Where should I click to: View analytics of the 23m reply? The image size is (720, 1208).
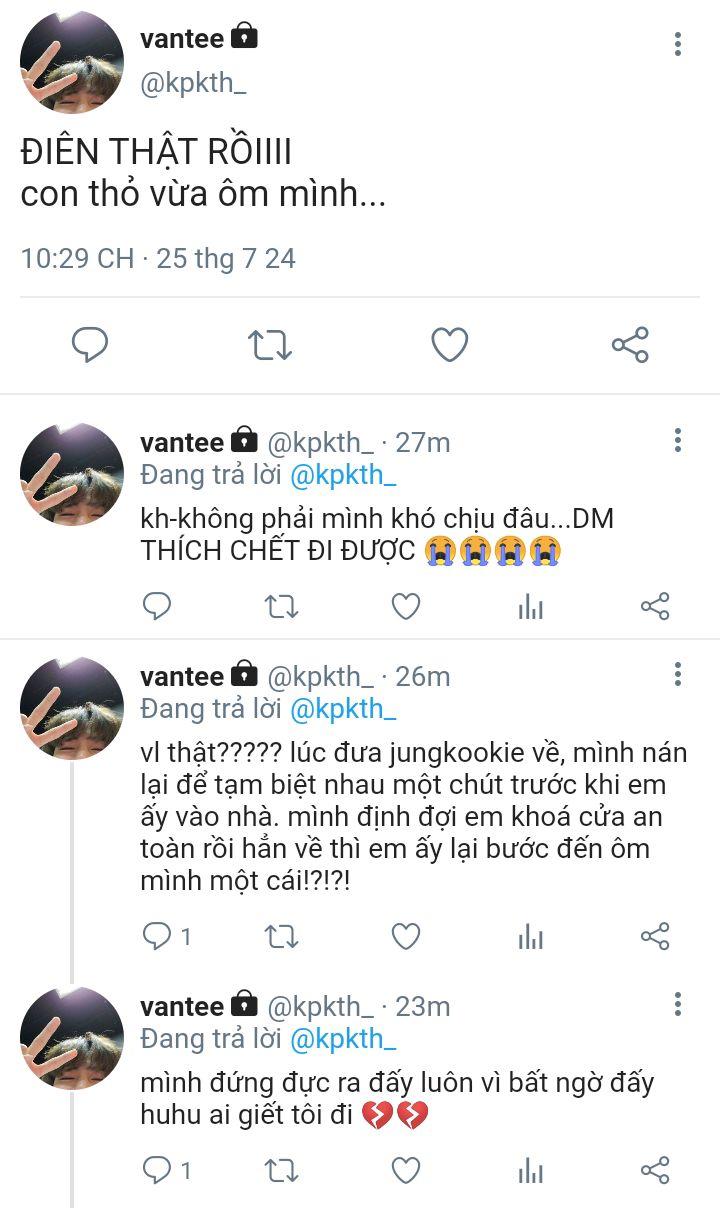(x=531, y=1170)
